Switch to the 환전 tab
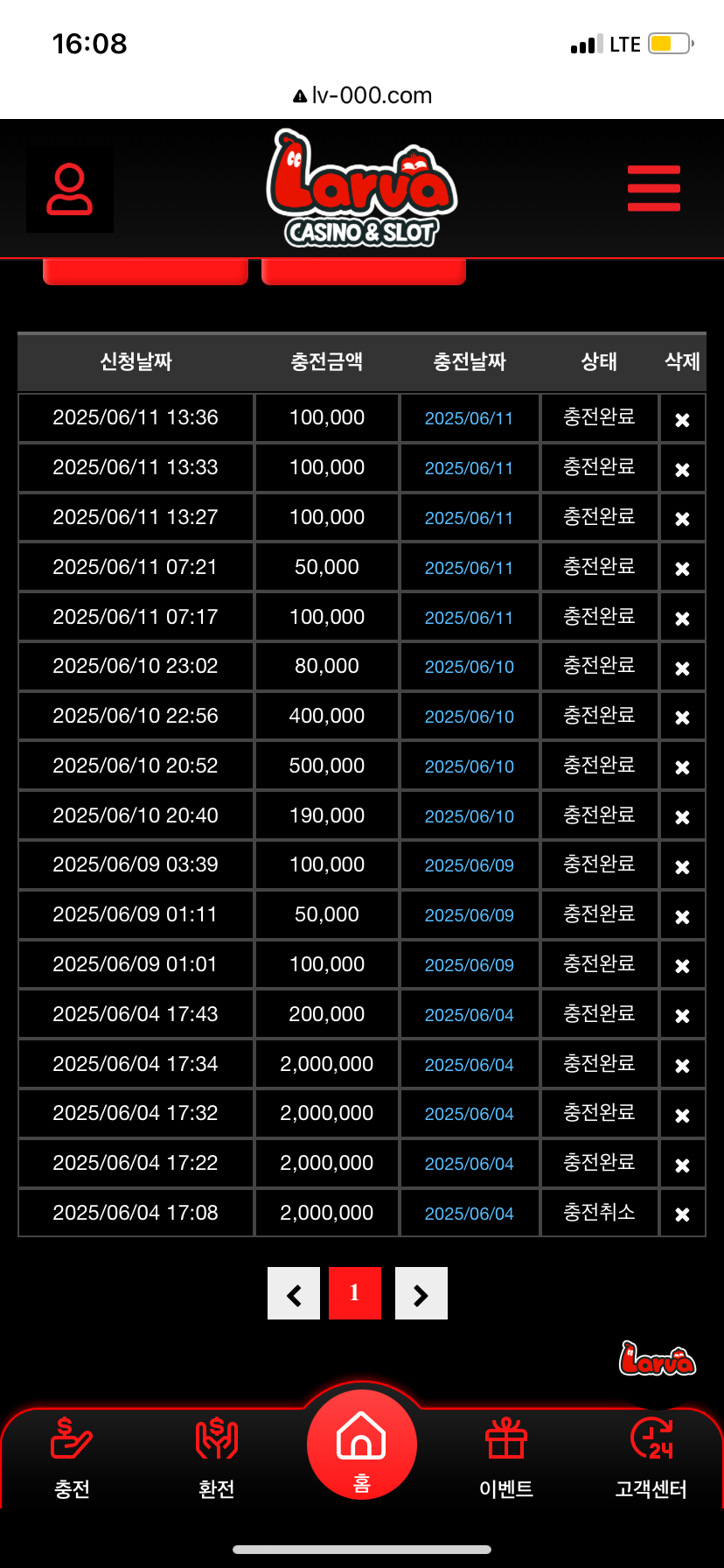This screenshot has width=724, height=1568. pyautogui.click(x=216, y=1458)
